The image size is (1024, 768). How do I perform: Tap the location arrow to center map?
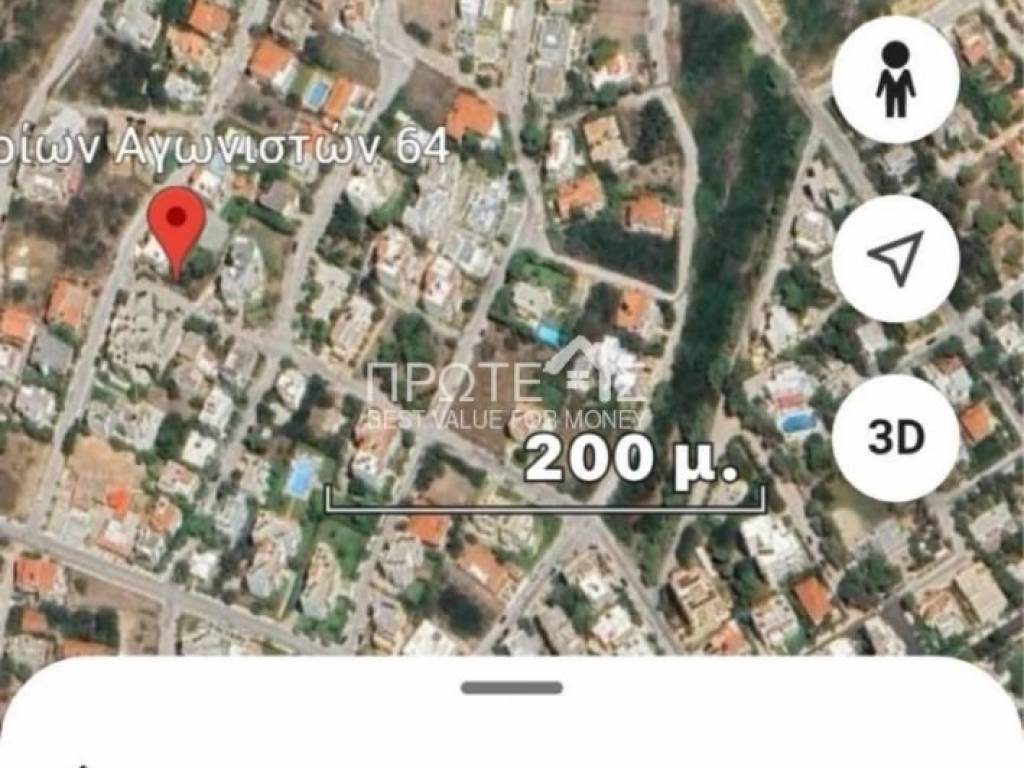pyautogui.click(x=895, y=258)
